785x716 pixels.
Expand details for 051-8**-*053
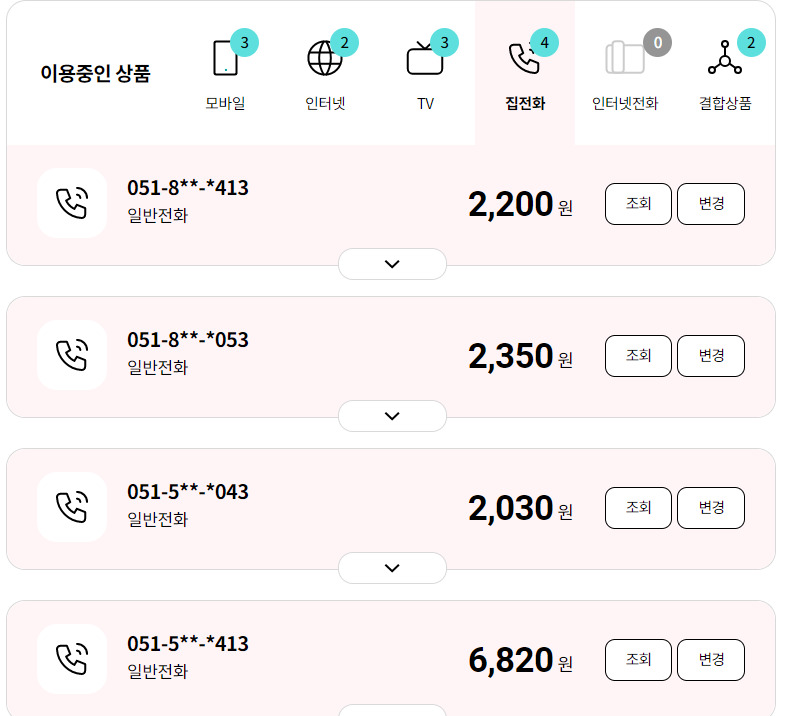tap(392, 416)
